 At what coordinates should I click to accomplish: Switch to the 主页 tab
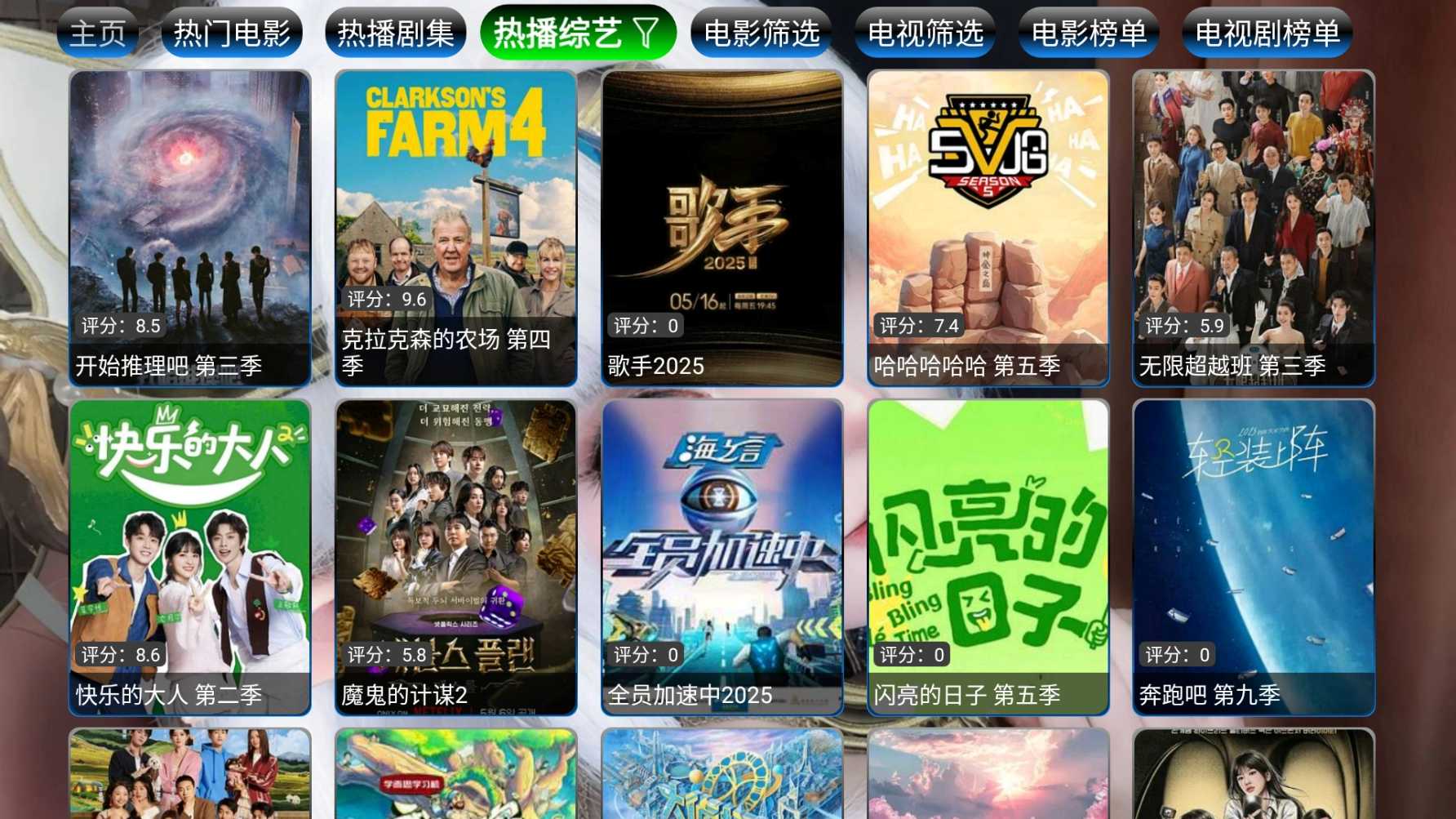point(97,33)
